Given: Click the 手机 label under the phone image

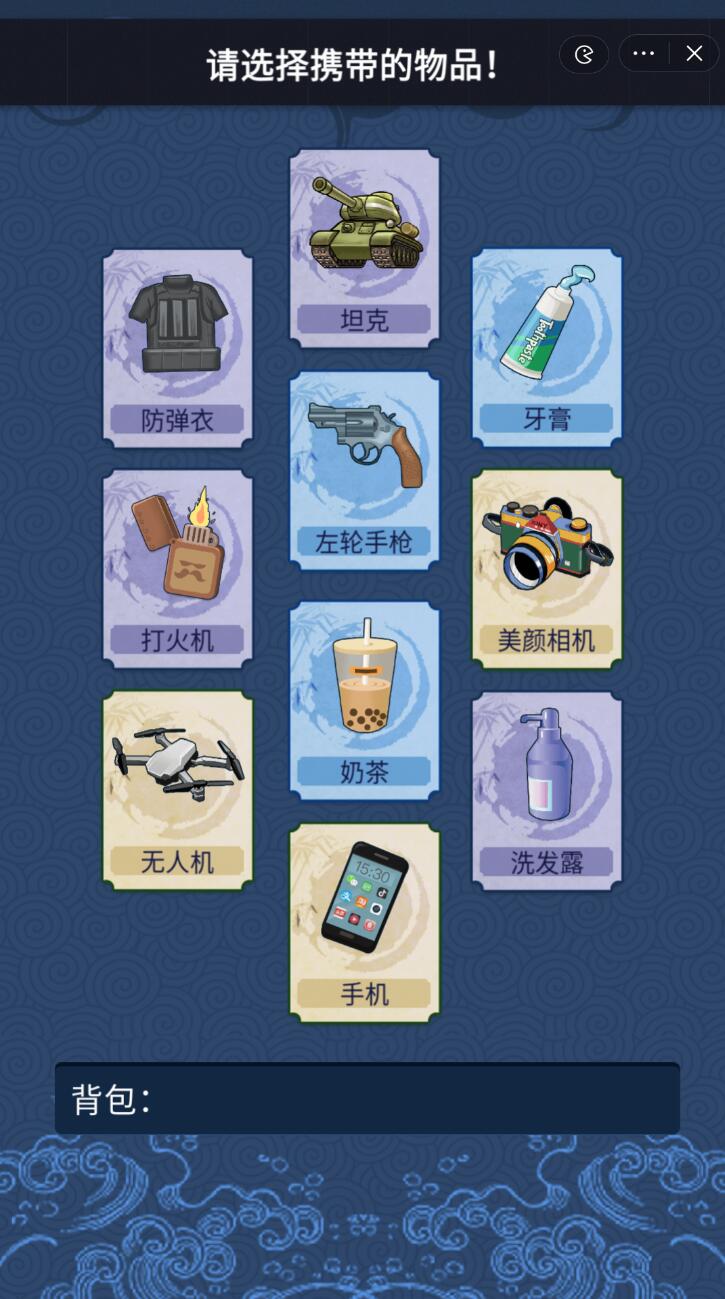Looking at the screenshot, I should click(x=363, y=994).
